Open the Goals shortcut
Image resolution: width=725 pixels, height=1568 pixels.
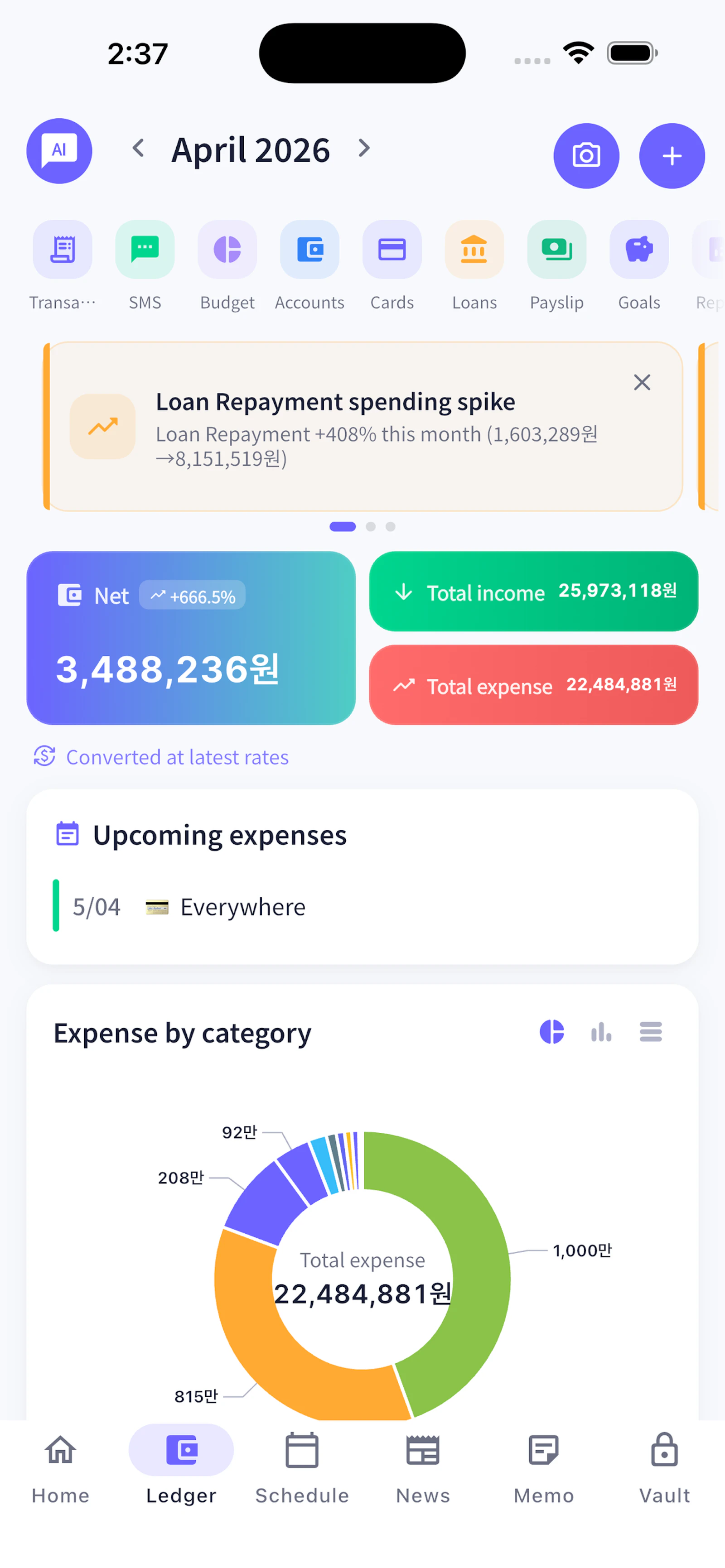pos(639,266)
